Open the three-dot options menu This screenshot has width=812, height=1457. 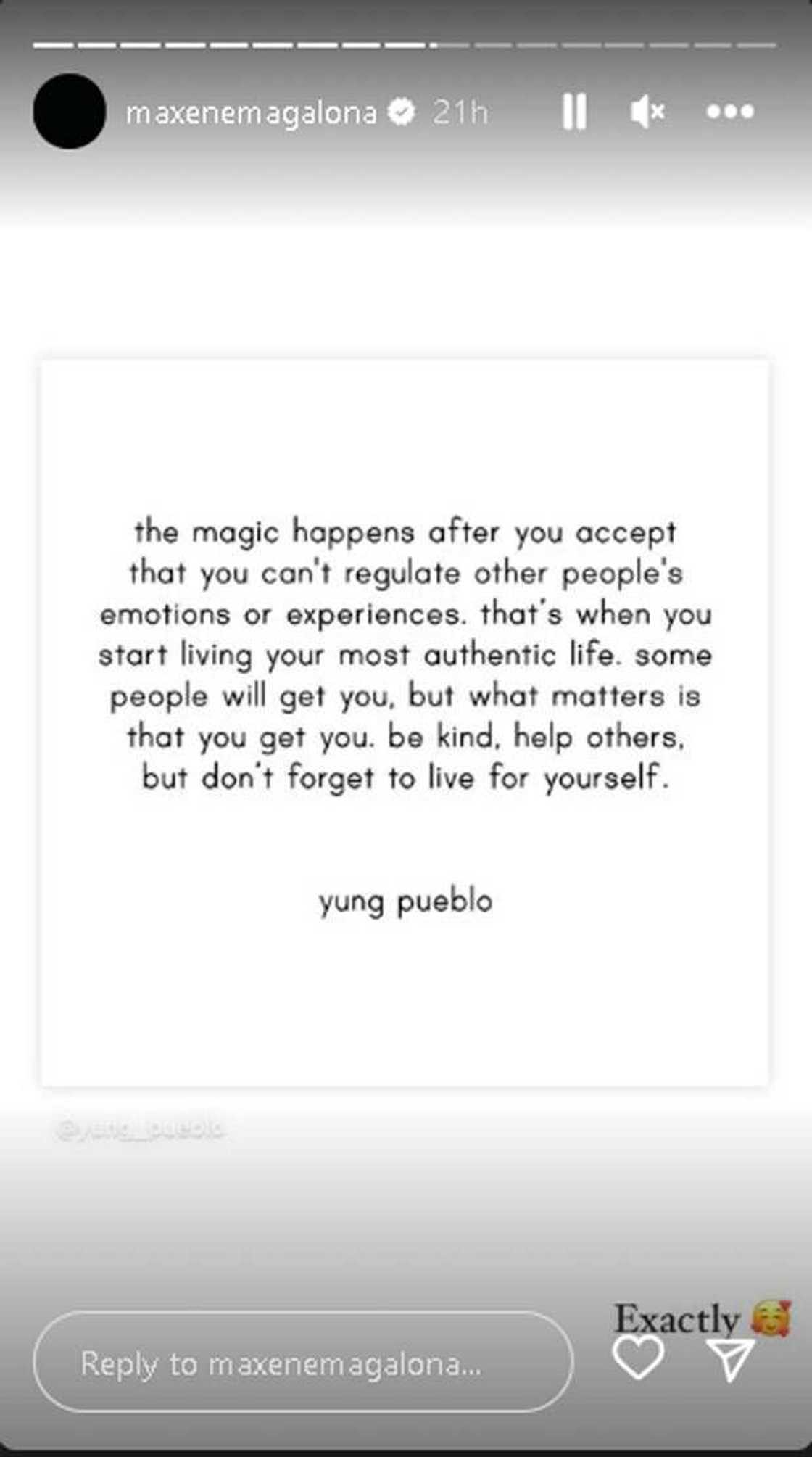pos(730,112)
